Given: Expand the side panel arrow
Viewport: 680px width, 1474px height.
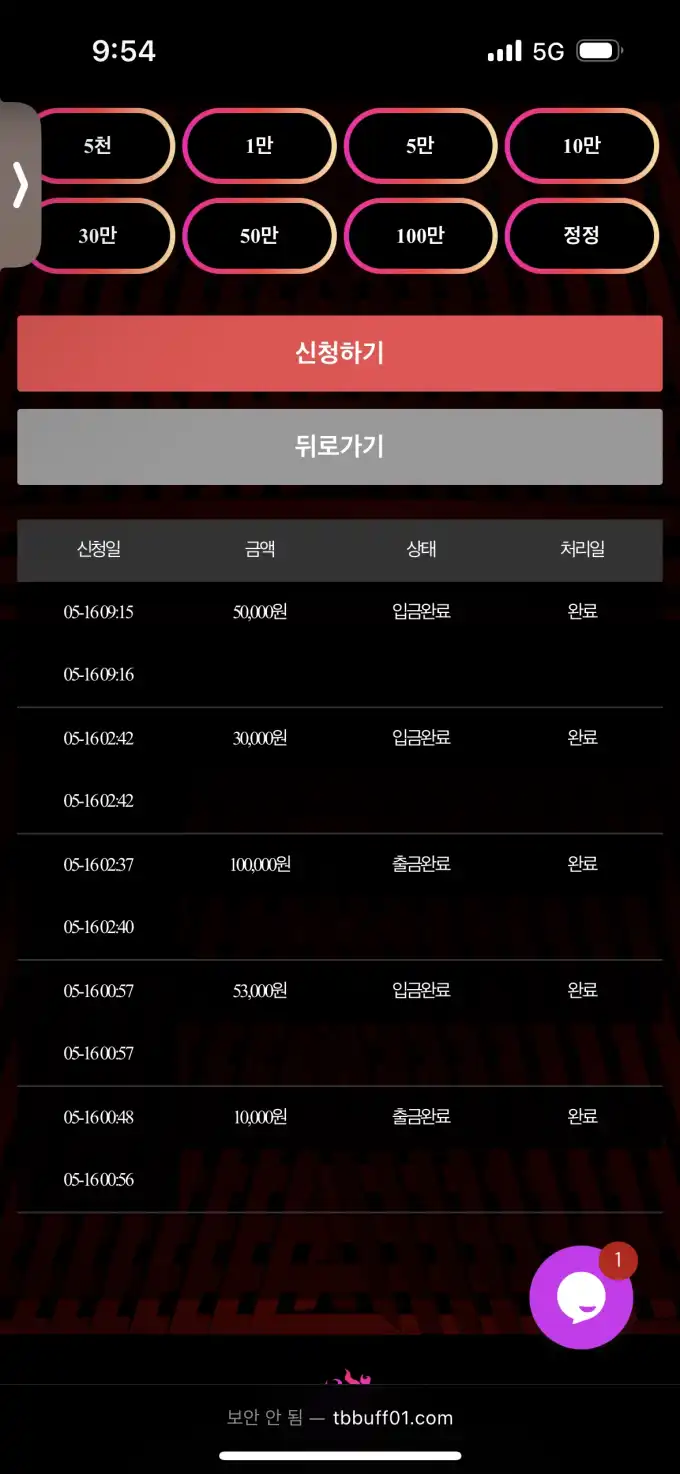Looking at the screenshot, I should tap(20, 185).
